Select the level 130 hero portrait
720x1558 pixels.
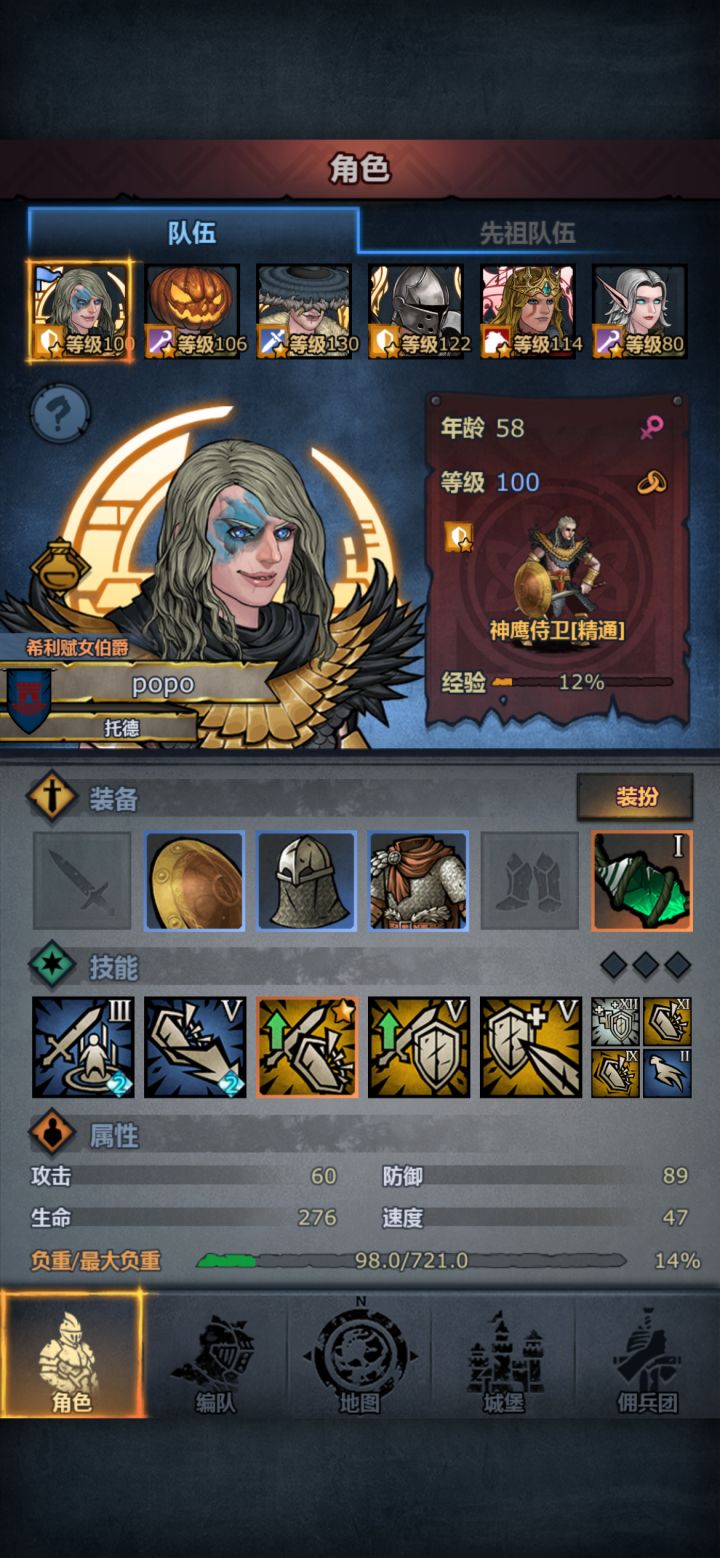[x=304, y=311]
